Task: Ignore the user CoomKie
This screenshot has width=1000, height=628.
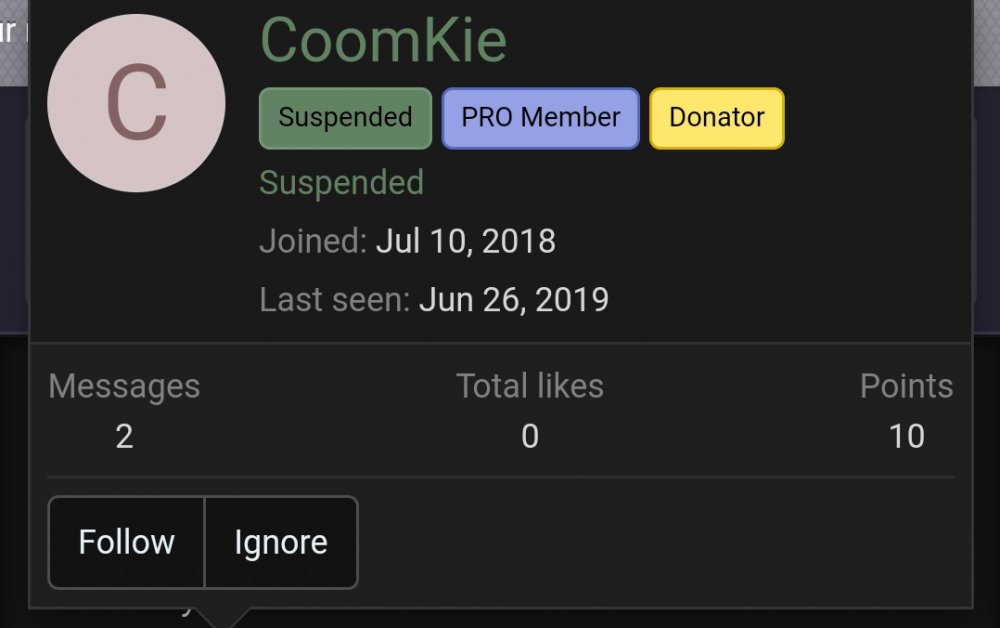Action: (x=281, y=543)
